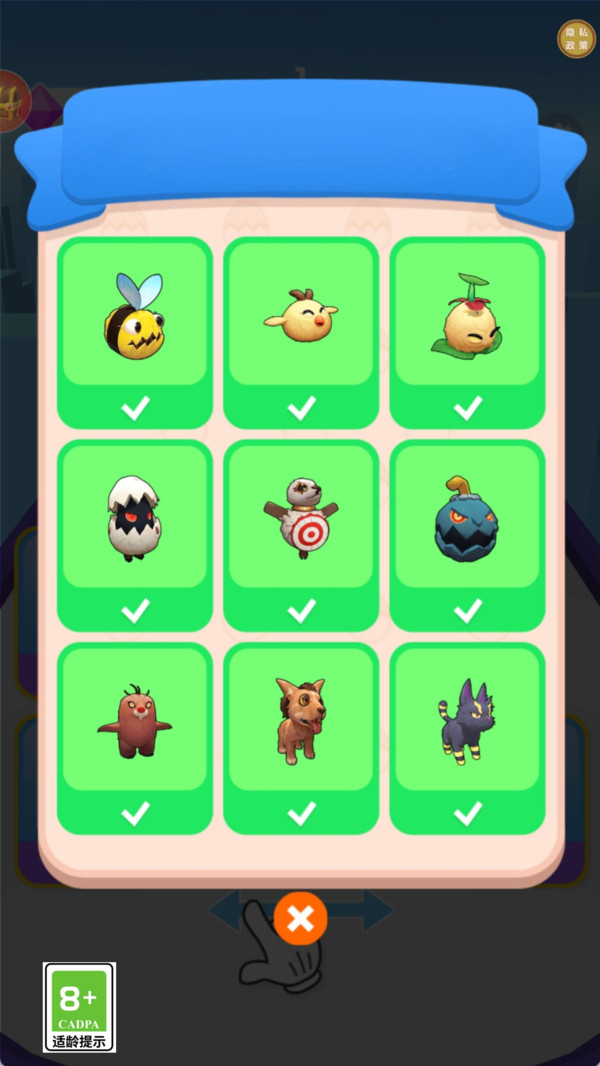Select the yellow chick creature card
This screenshot has height=1066, width=600.
(301, 332)
